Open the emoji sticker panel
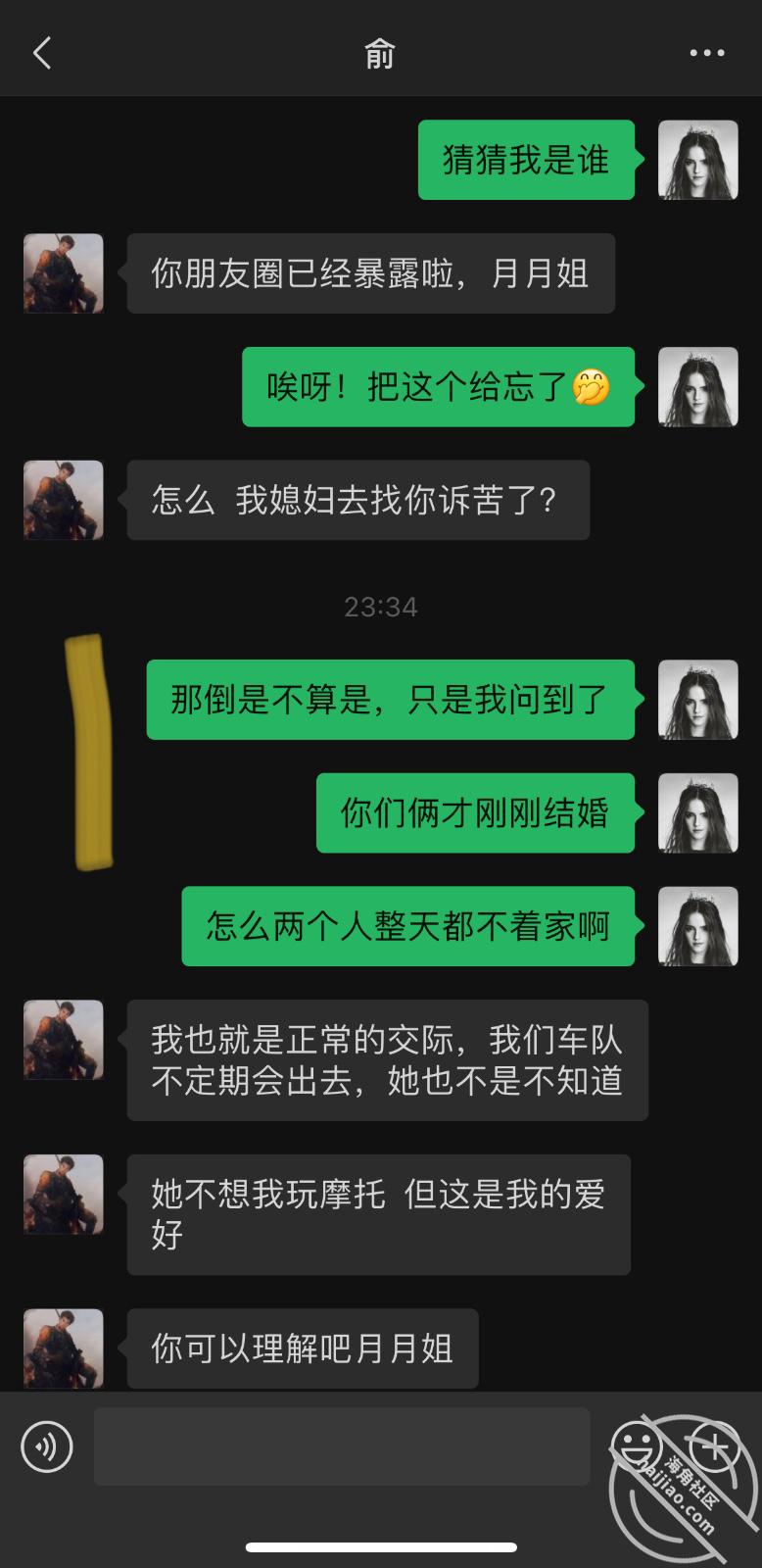 637,1445
